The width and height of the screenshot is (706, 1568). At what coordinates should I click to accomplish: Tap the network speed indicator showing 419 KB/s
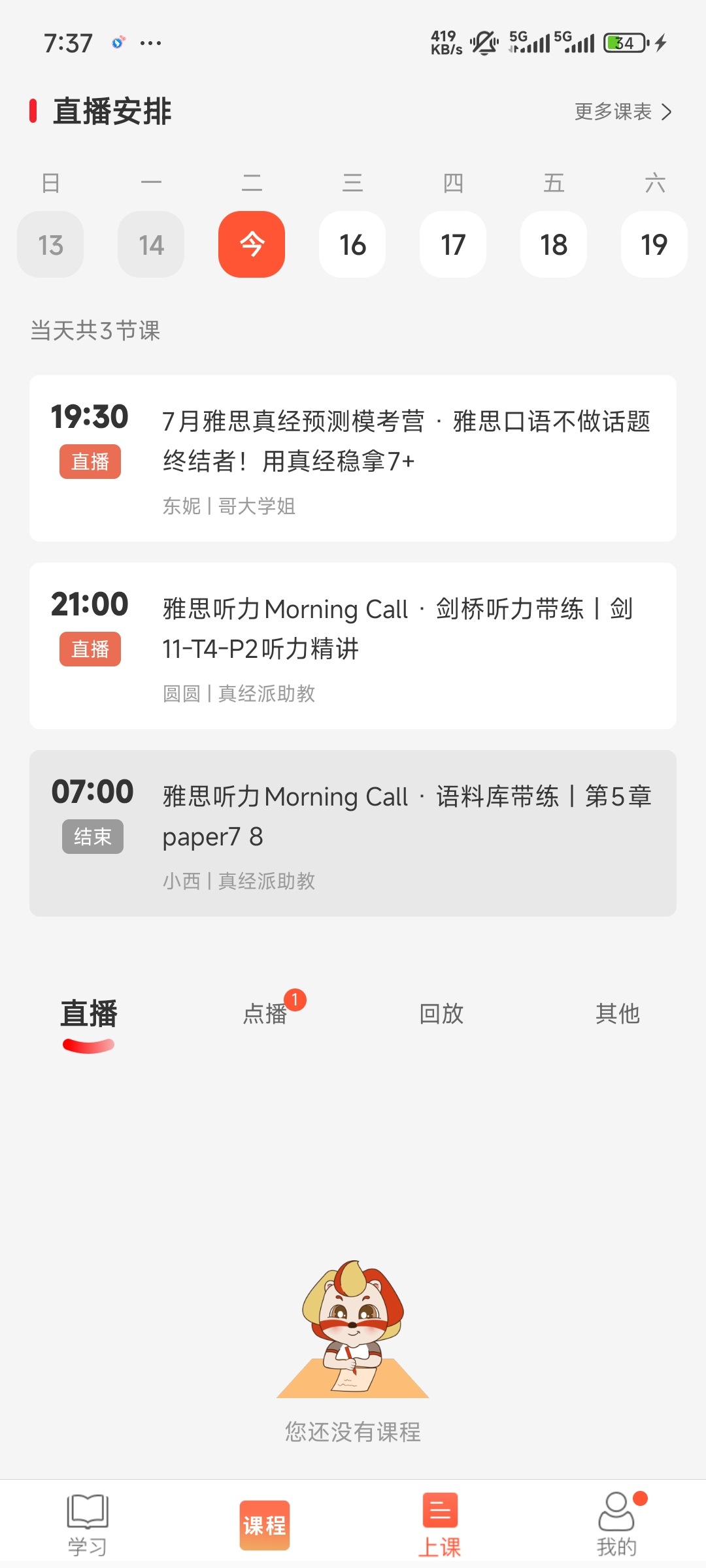[x=445, y=42]
